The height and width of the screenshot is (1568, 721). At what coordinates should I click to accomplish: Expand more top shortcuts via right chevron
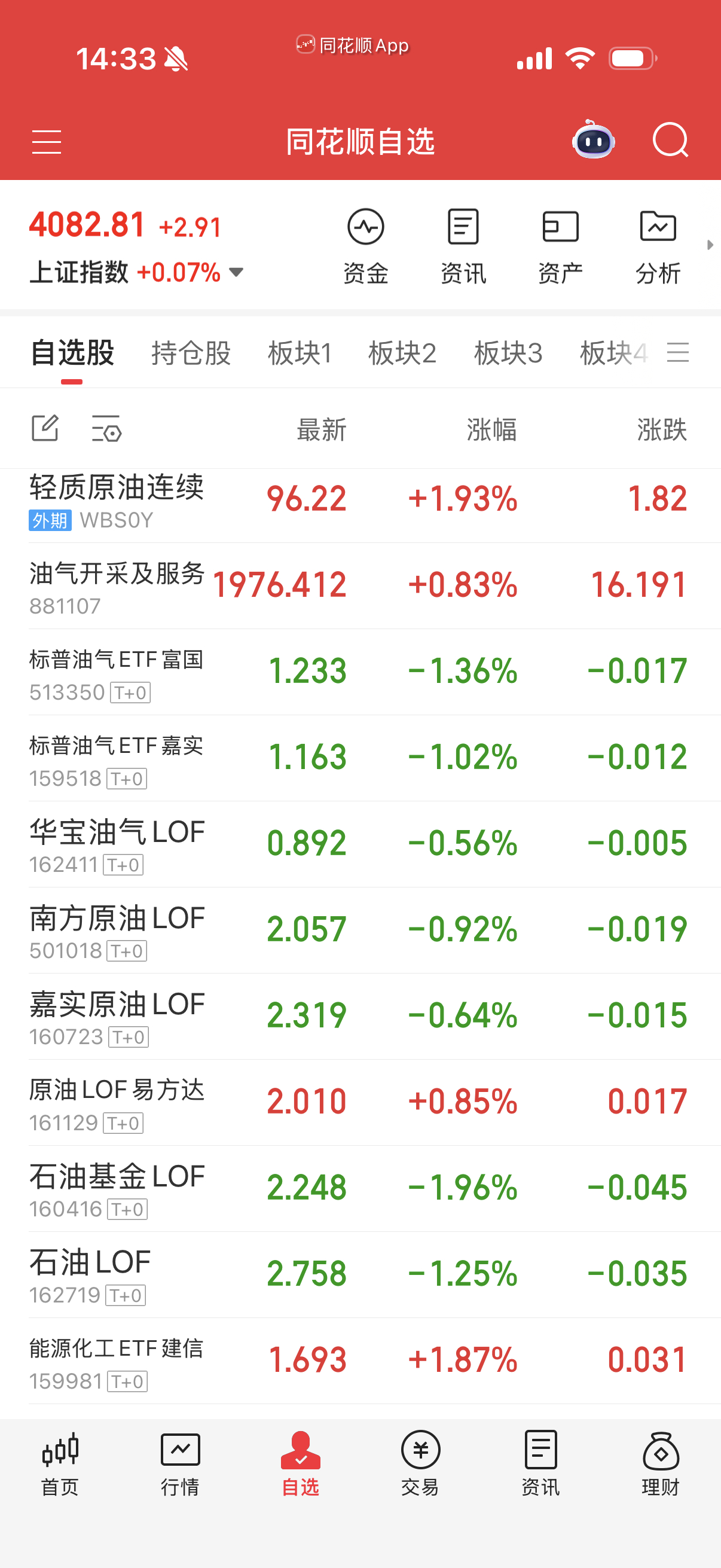click(711, 246)
